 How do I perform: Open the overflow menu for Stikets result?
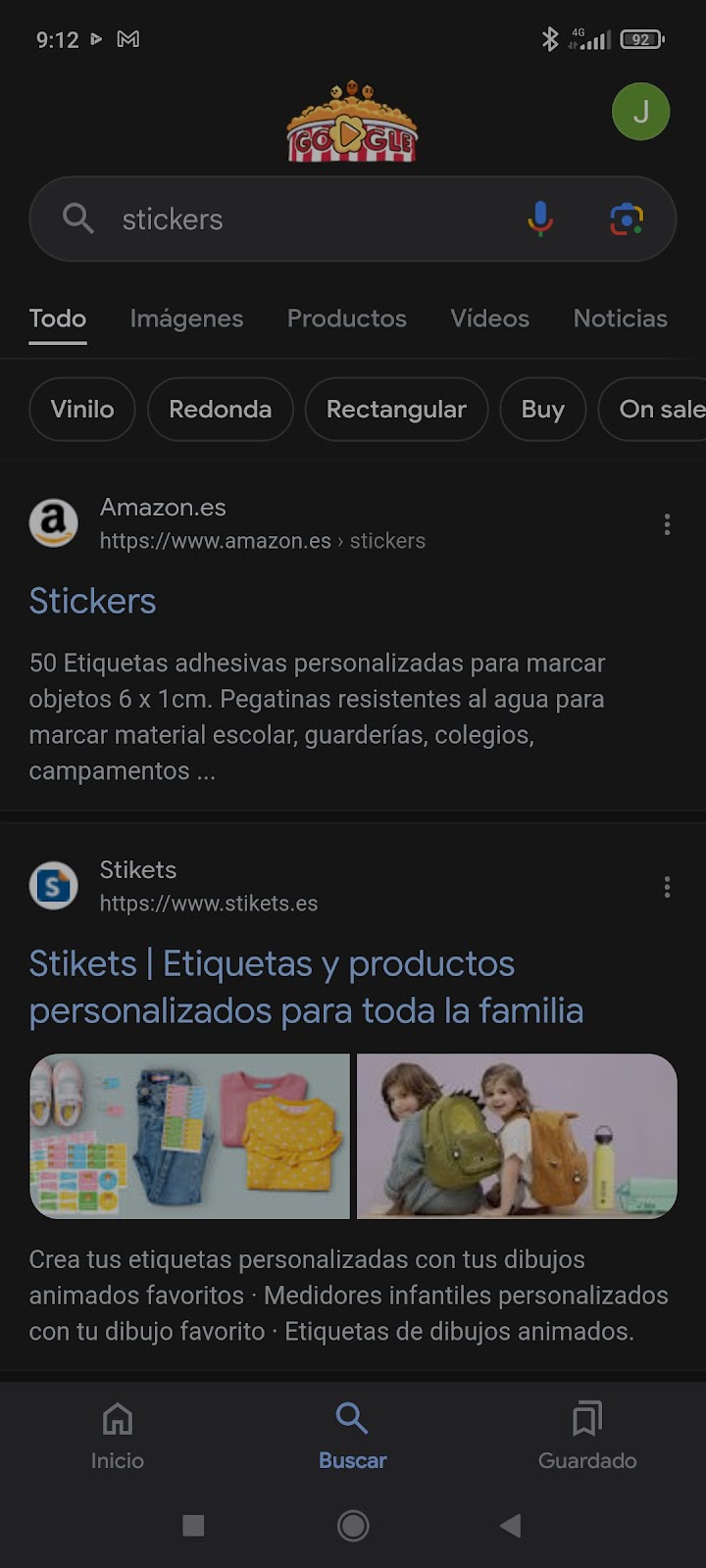pos(667,887)
